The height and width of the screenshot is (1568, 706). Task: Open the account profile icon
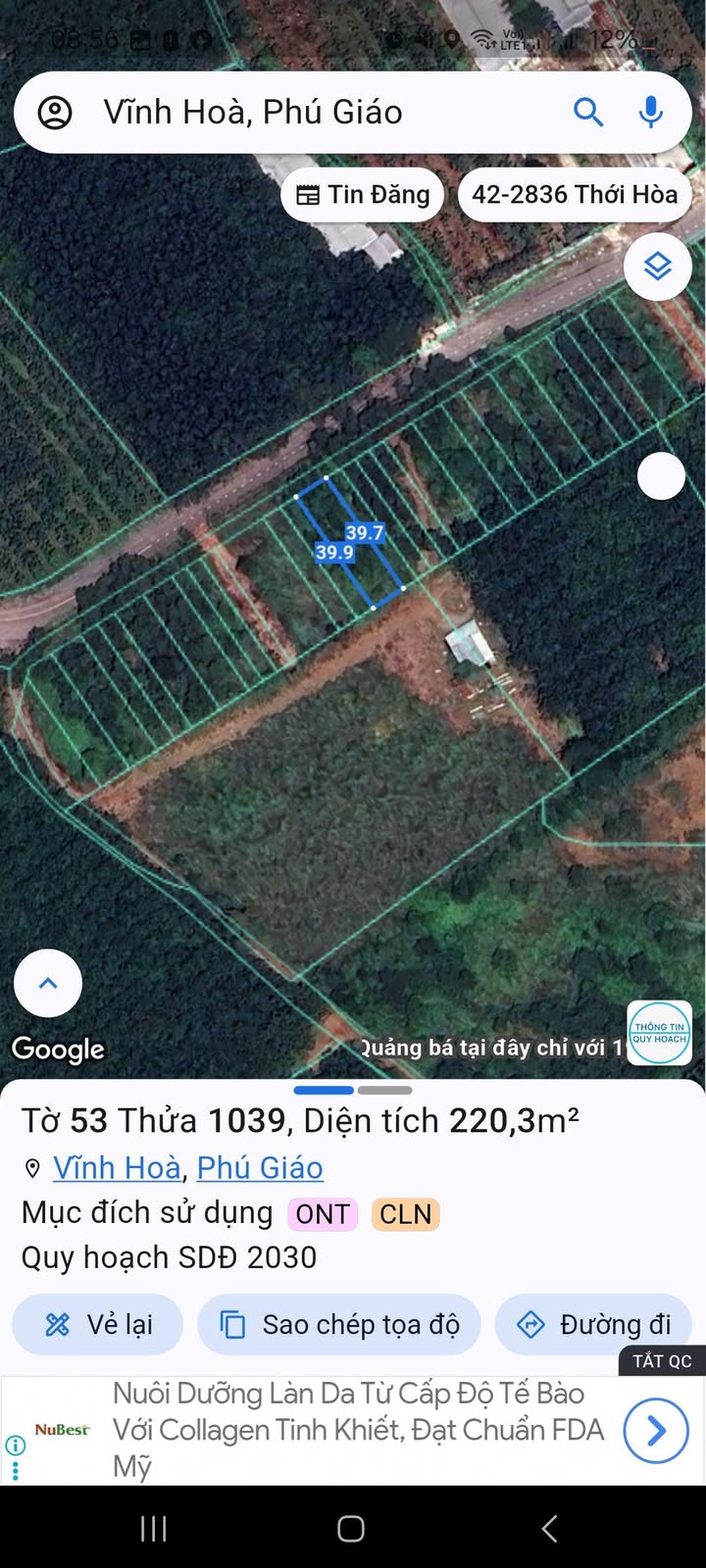[x=55, y=113]
